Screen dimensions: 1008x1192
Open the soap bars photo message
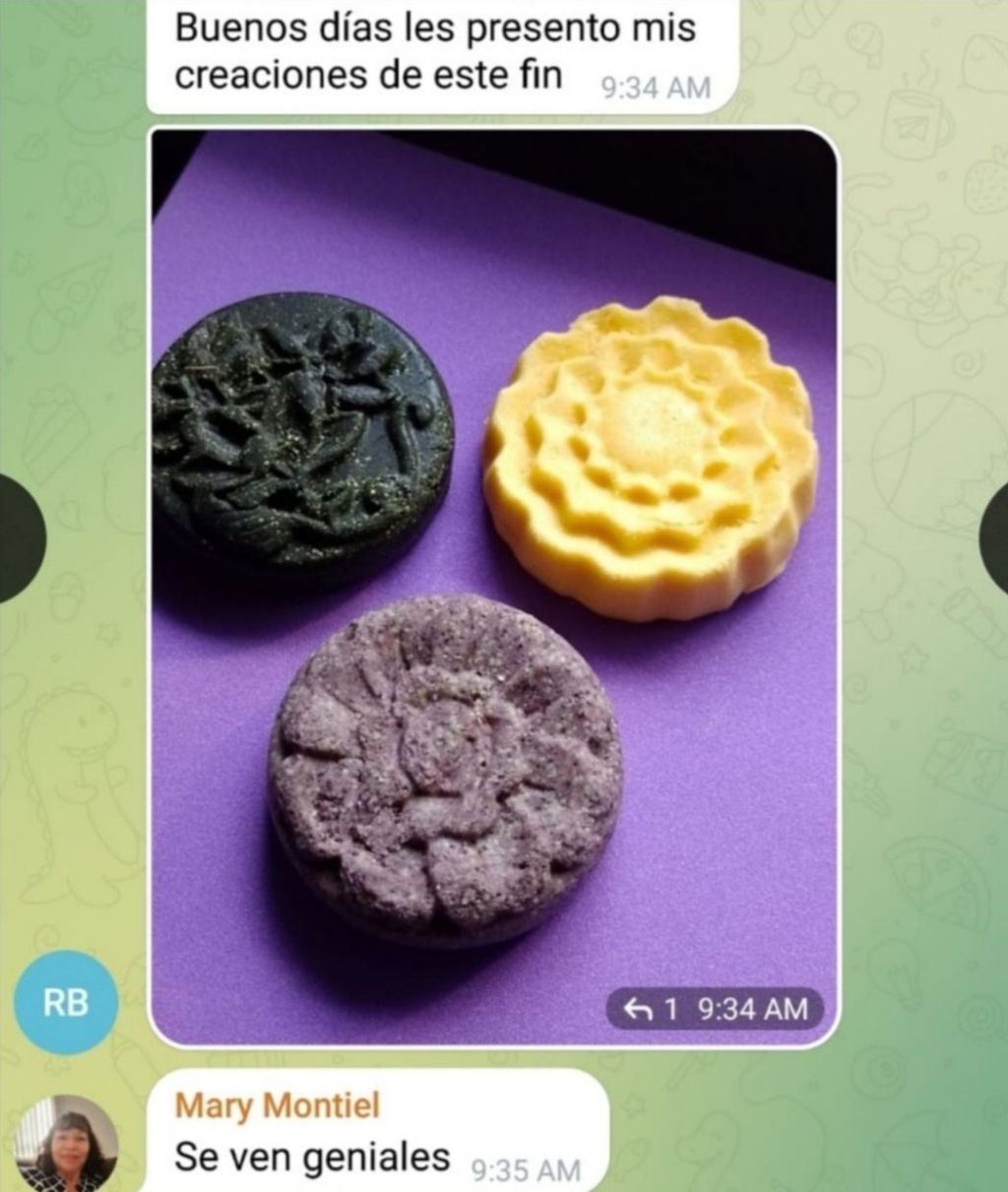pyautogui.click(x=492, y=591)
